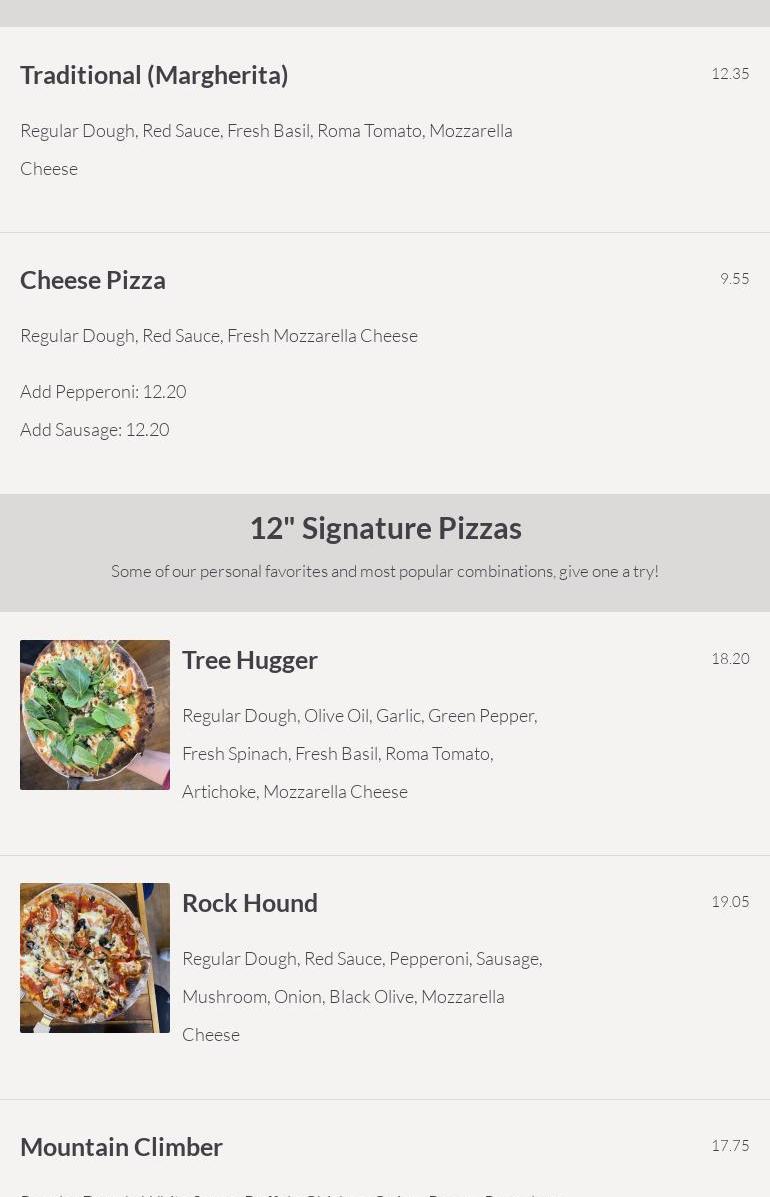View the Rock Hound pizza photo

tap(95, 958)
